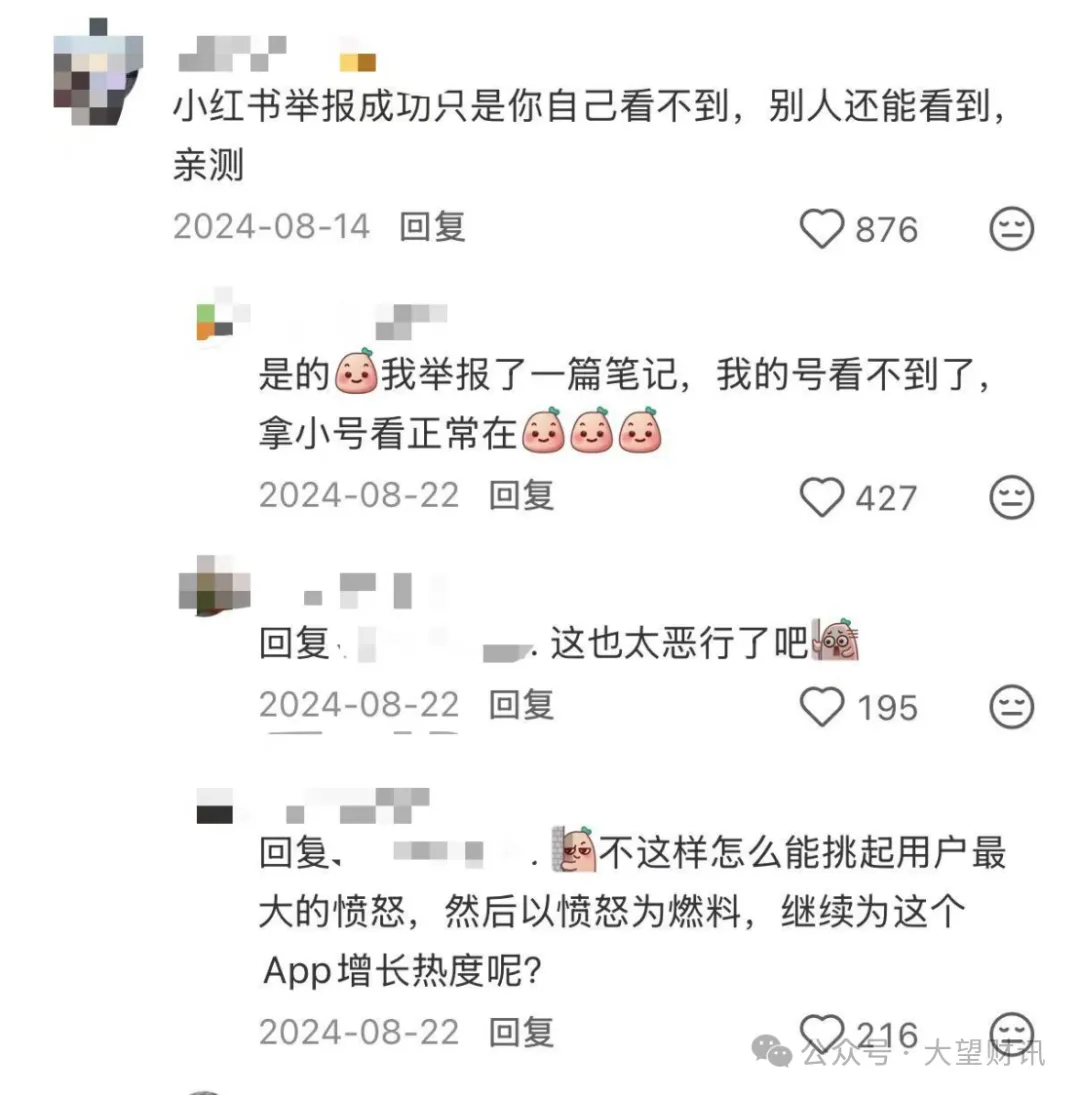Reply to the comment about App增长热度
This screenshot has width=1080, height=1095.
520,1032
